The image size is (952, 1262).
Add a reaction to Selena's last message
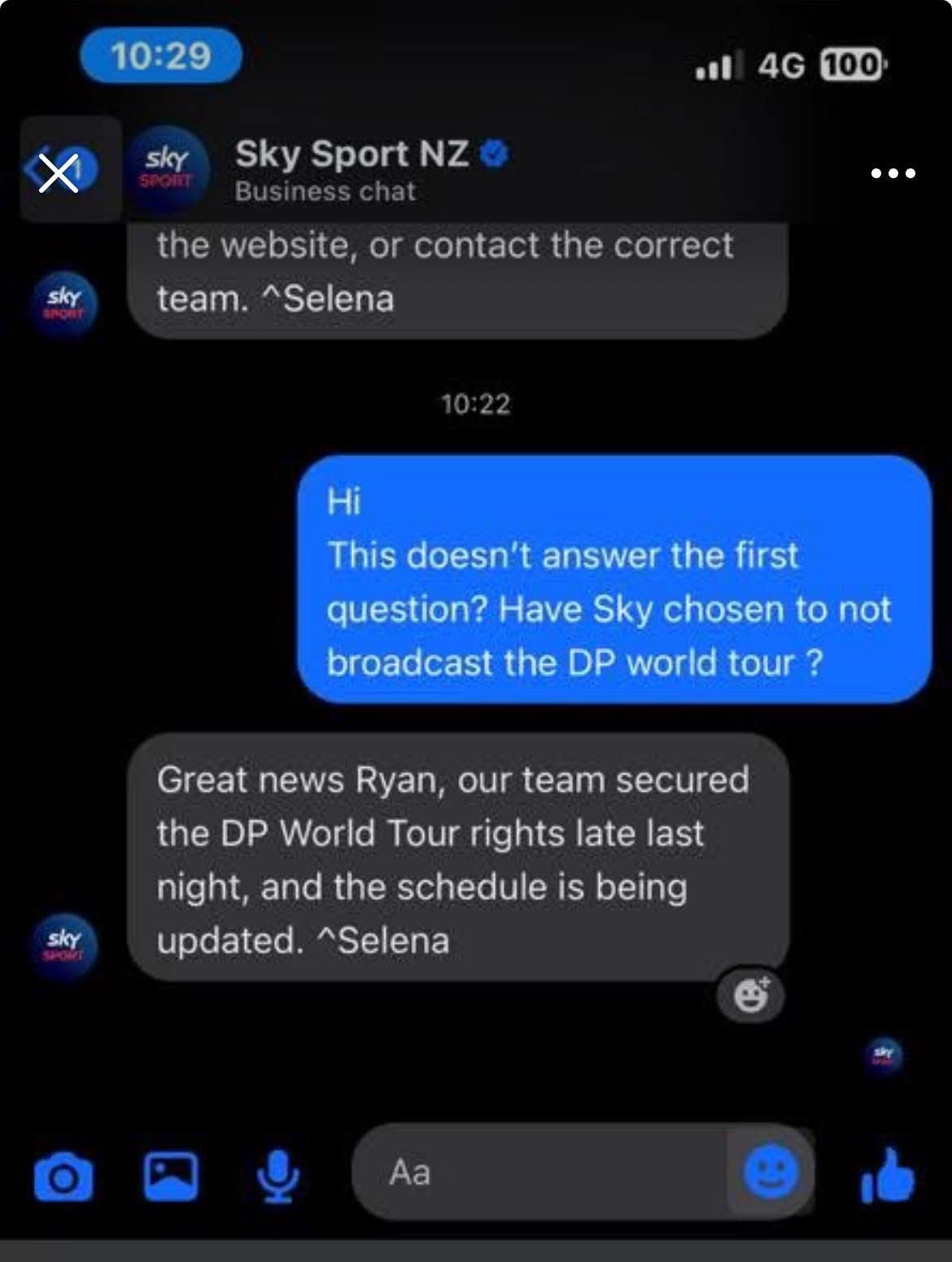tap(750, 994)
